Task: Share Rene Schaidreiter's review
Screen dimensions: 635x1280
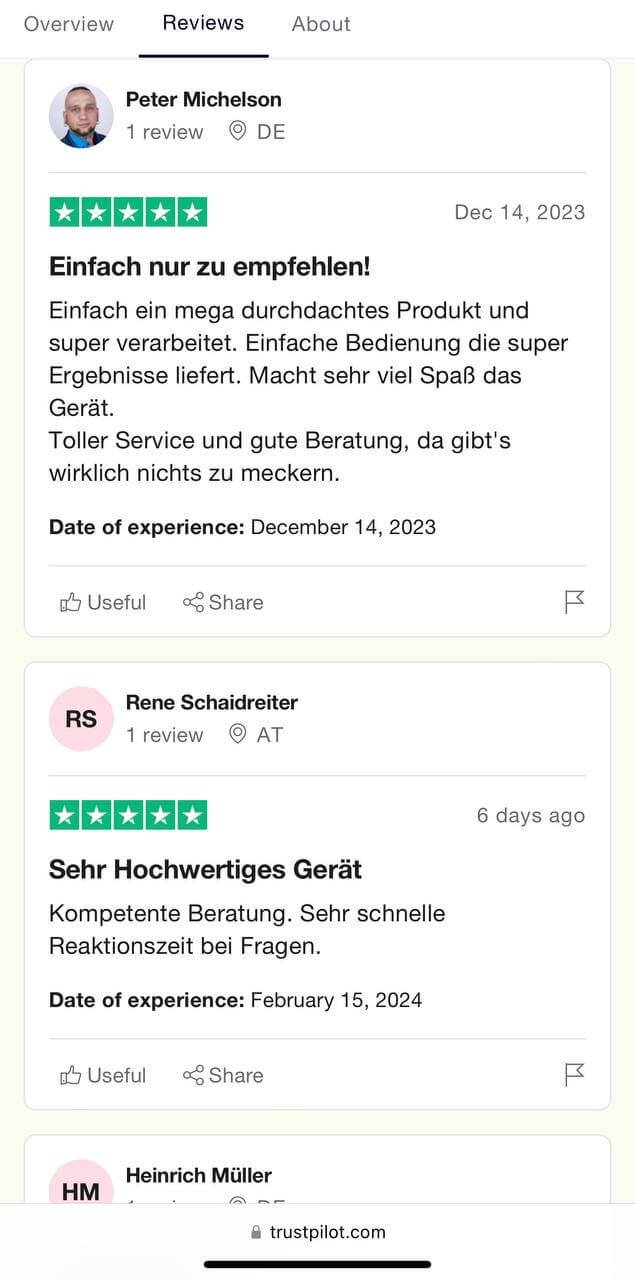Action: 223,1075
